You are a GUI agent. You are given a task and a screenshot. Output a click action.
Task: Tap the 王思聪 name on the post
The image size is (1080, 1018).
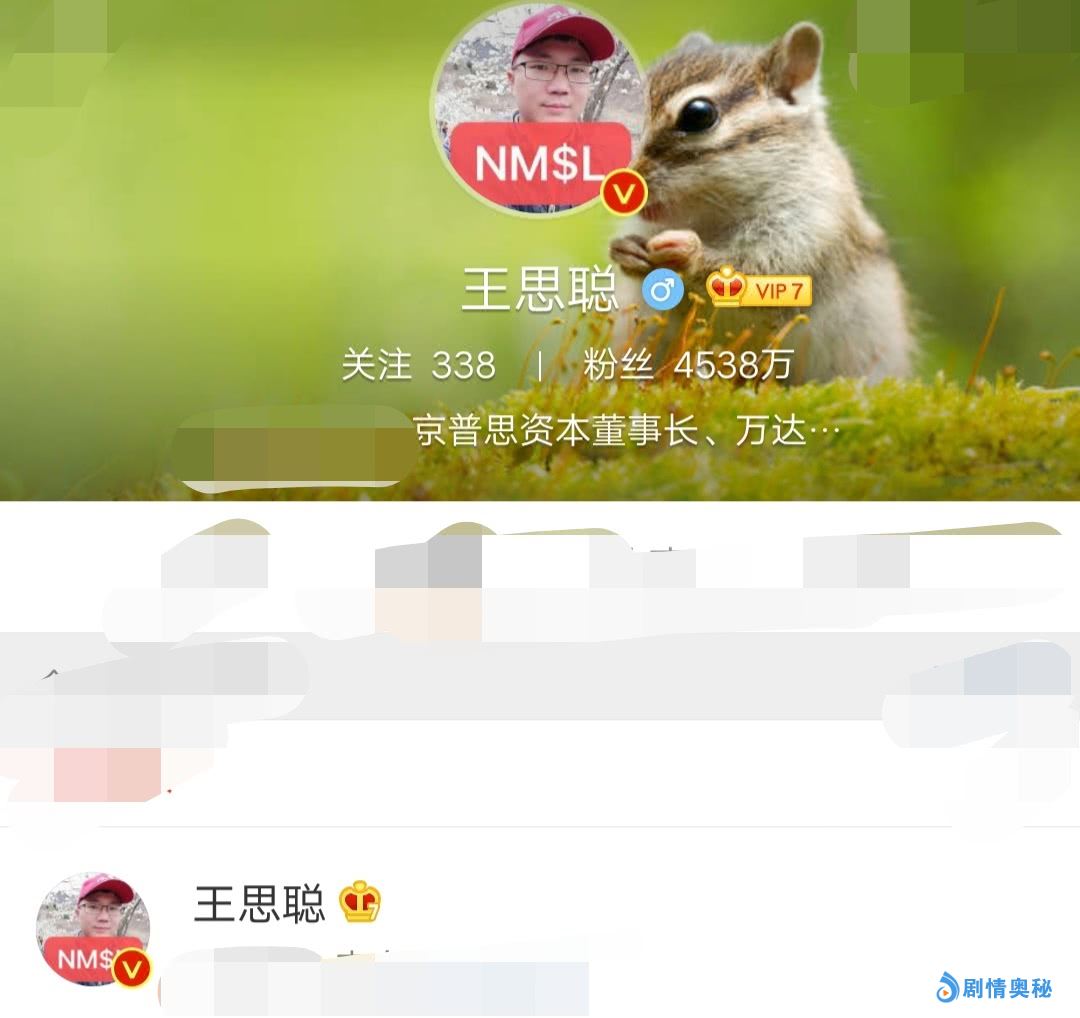[x=260, y=904]
